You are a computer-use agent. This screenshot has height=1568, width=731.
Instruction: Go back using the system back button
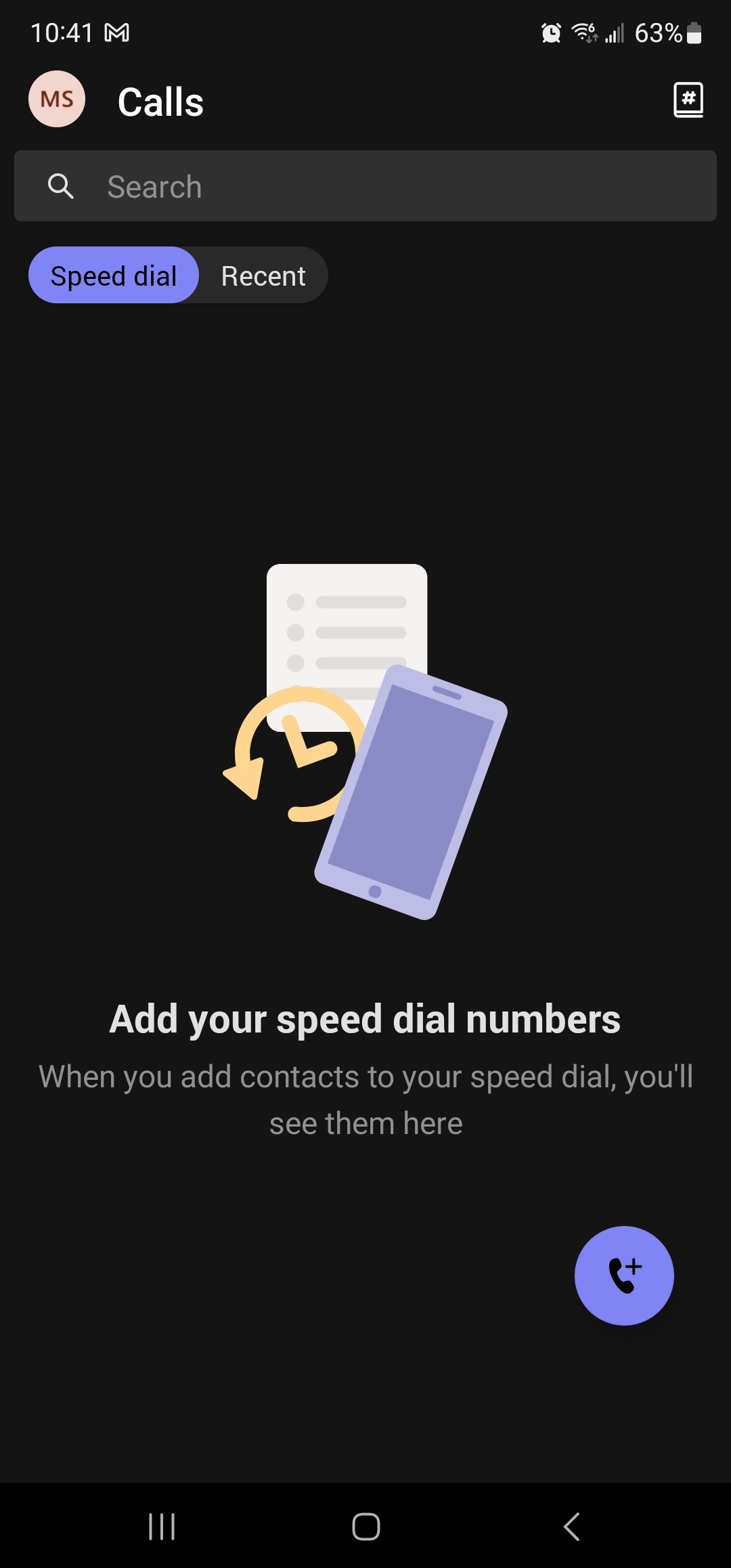coord(572,1526)
